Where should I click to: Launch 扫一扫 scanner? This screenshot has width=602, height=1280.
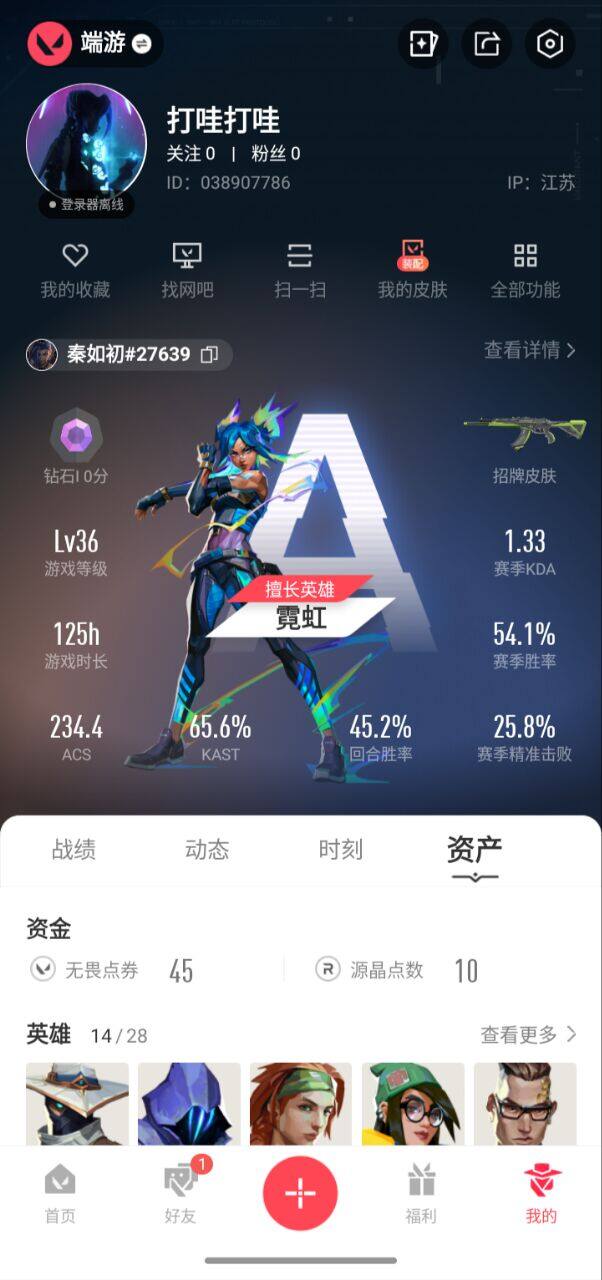coord(300,270)
